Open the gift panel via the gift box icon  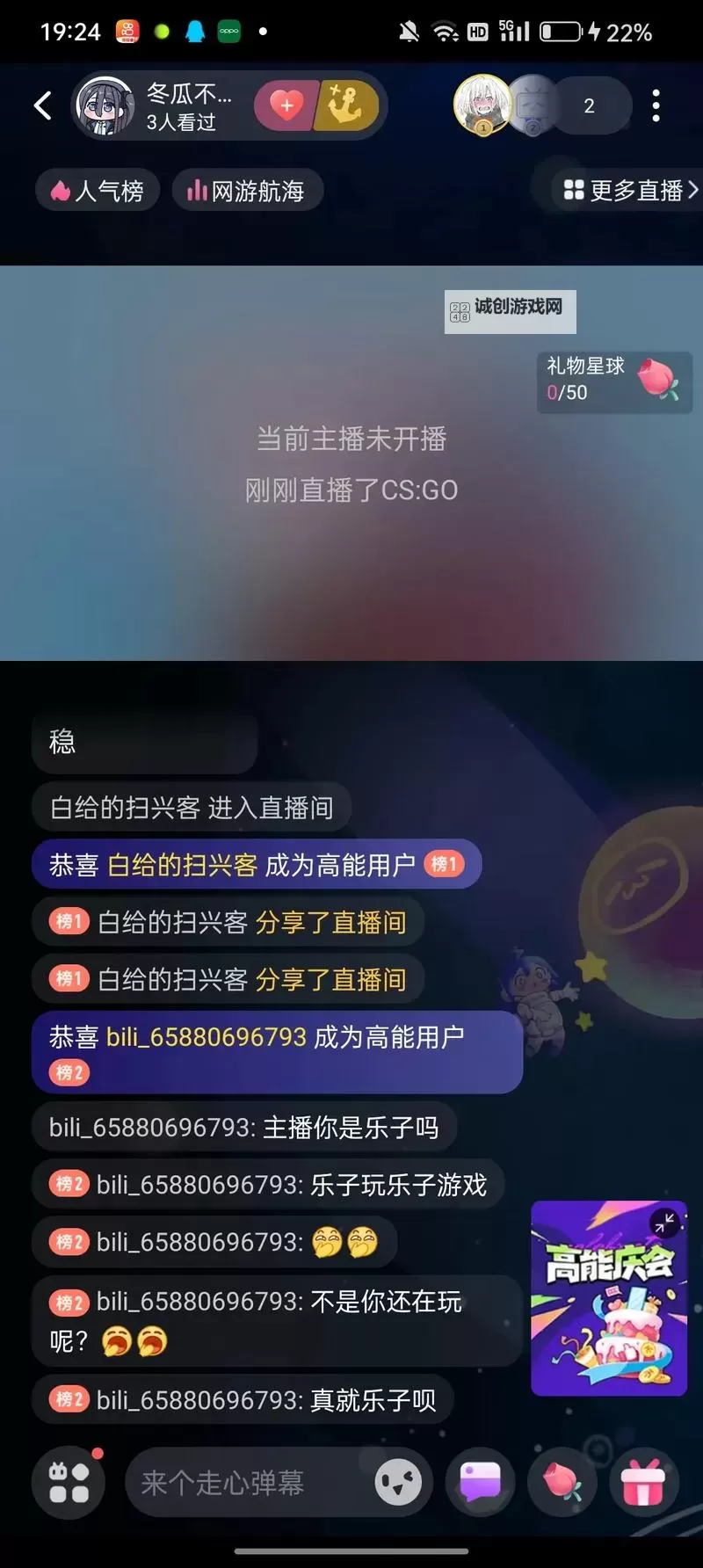[644, 1483]
